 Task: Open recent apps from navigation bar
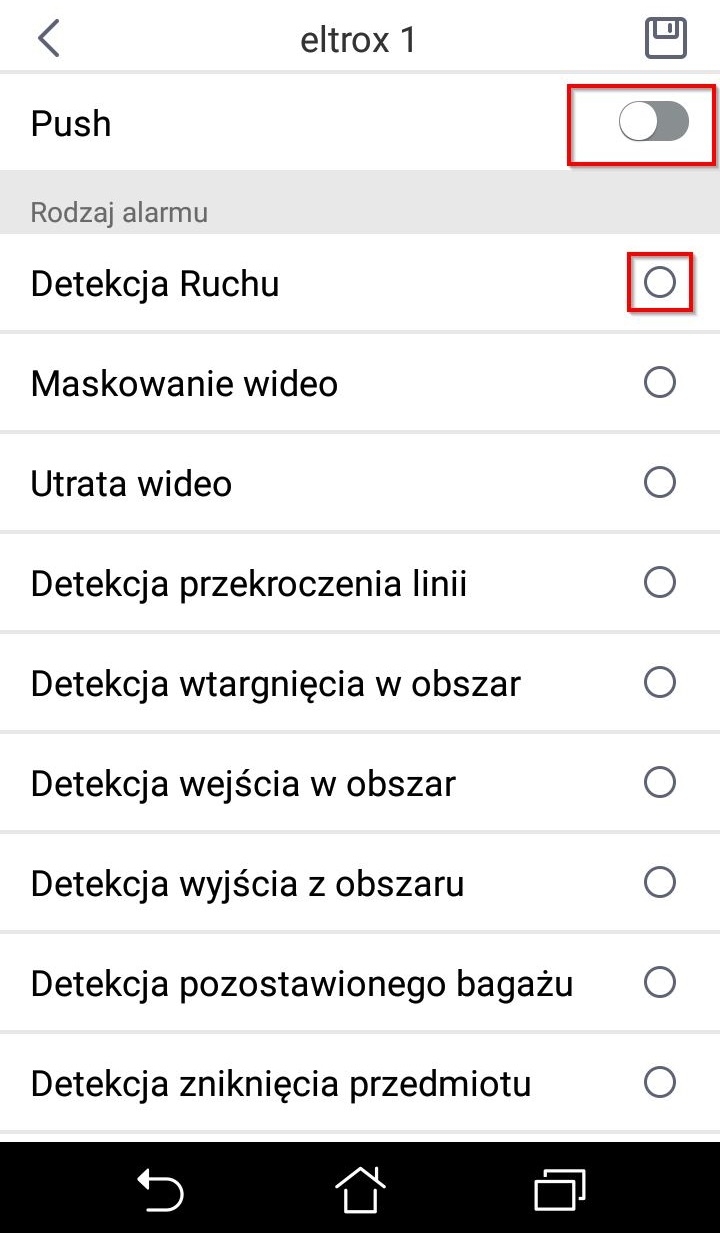(560, 1190)
